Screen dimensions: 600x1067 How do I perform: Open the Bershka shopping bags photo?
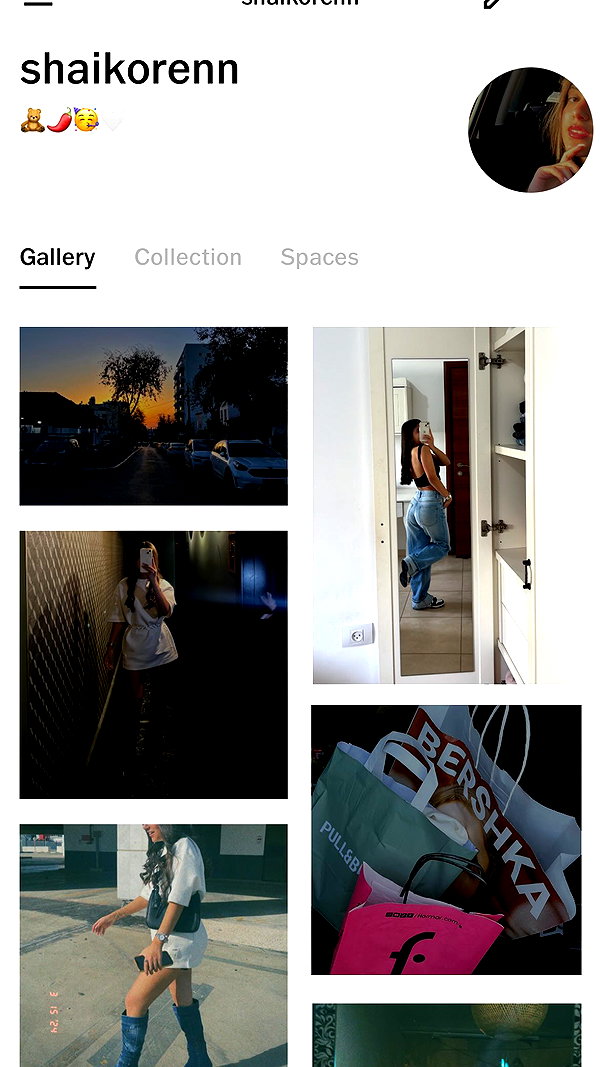point(446,840)
